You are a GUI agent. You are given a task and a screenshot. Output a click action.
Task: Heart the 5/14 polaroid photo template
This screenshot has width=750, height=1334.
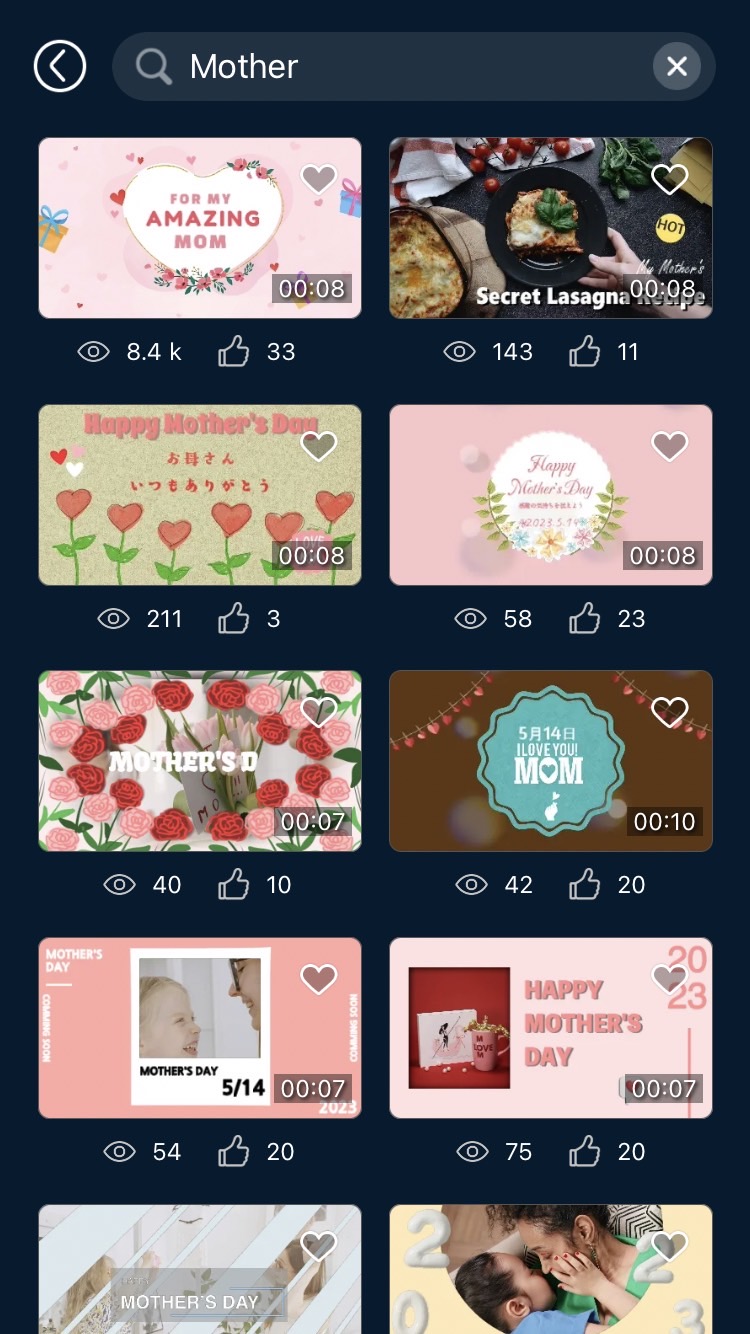point(319,979)
